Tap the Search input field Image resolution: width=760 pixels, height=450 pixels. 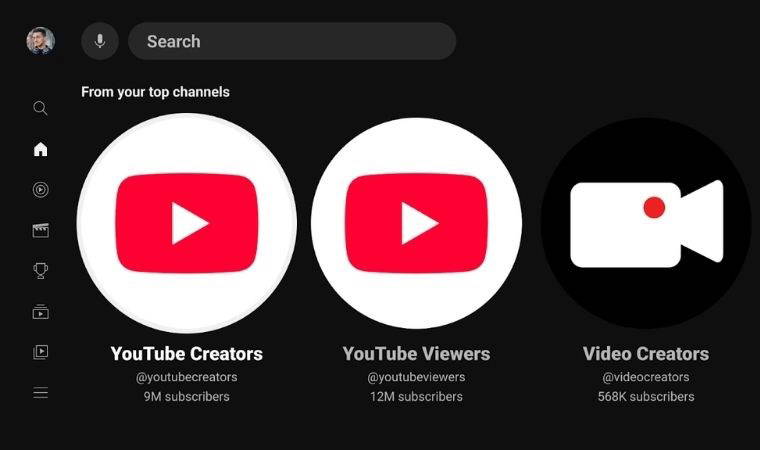(292, 41)
